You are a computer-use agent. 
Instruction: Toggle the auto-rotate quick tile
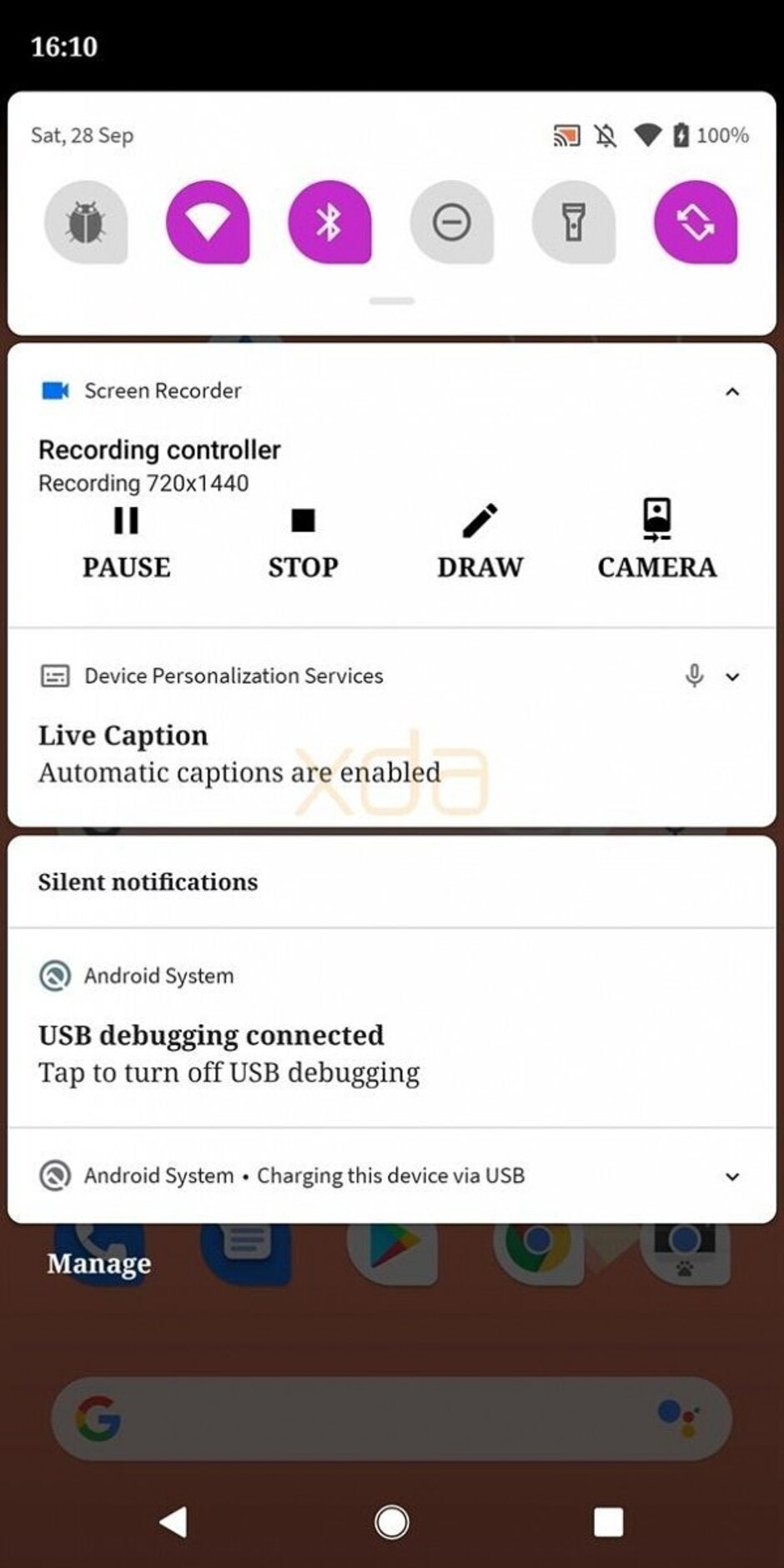[x=696, y=223]
